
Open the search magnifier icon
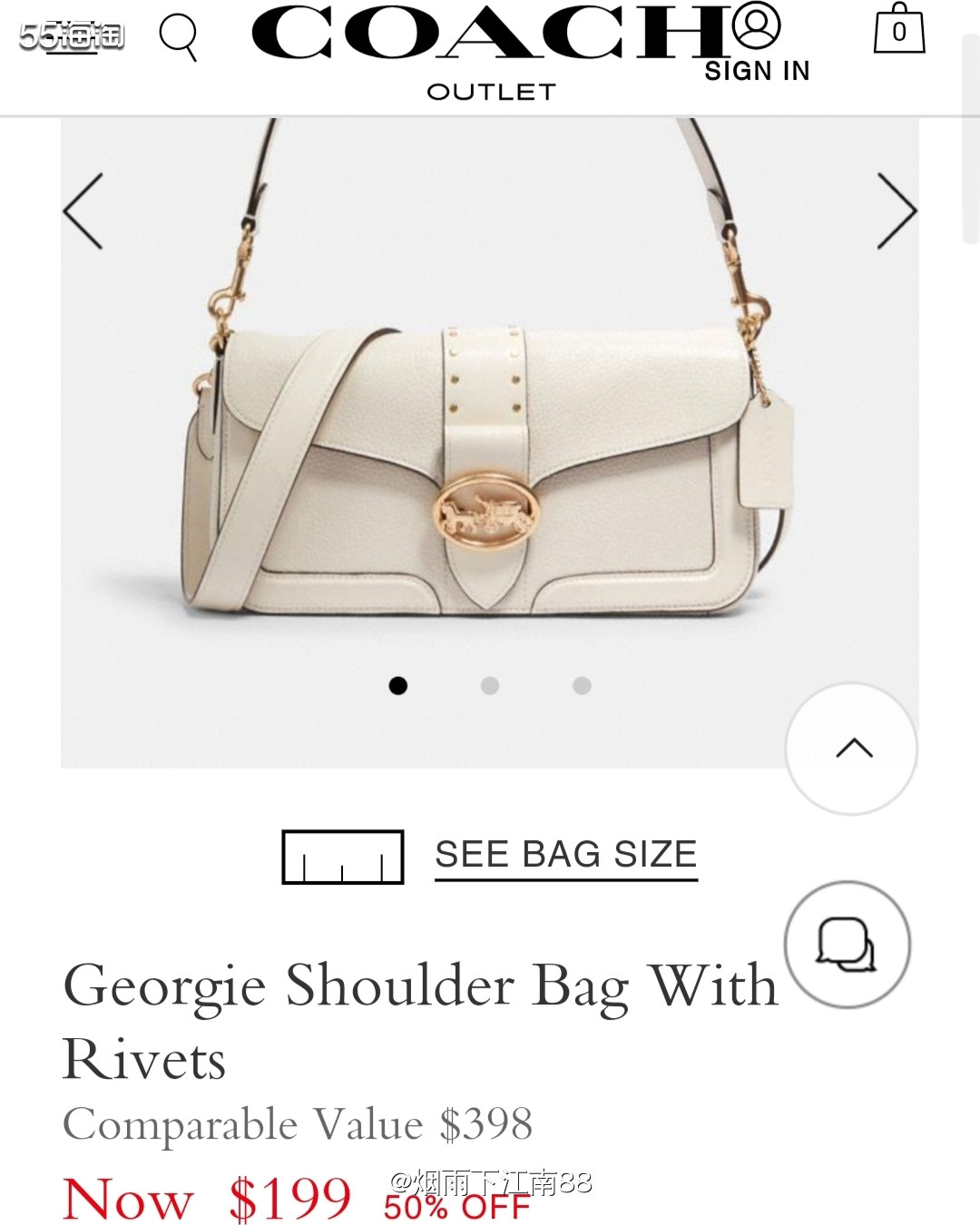pos(178,38)
